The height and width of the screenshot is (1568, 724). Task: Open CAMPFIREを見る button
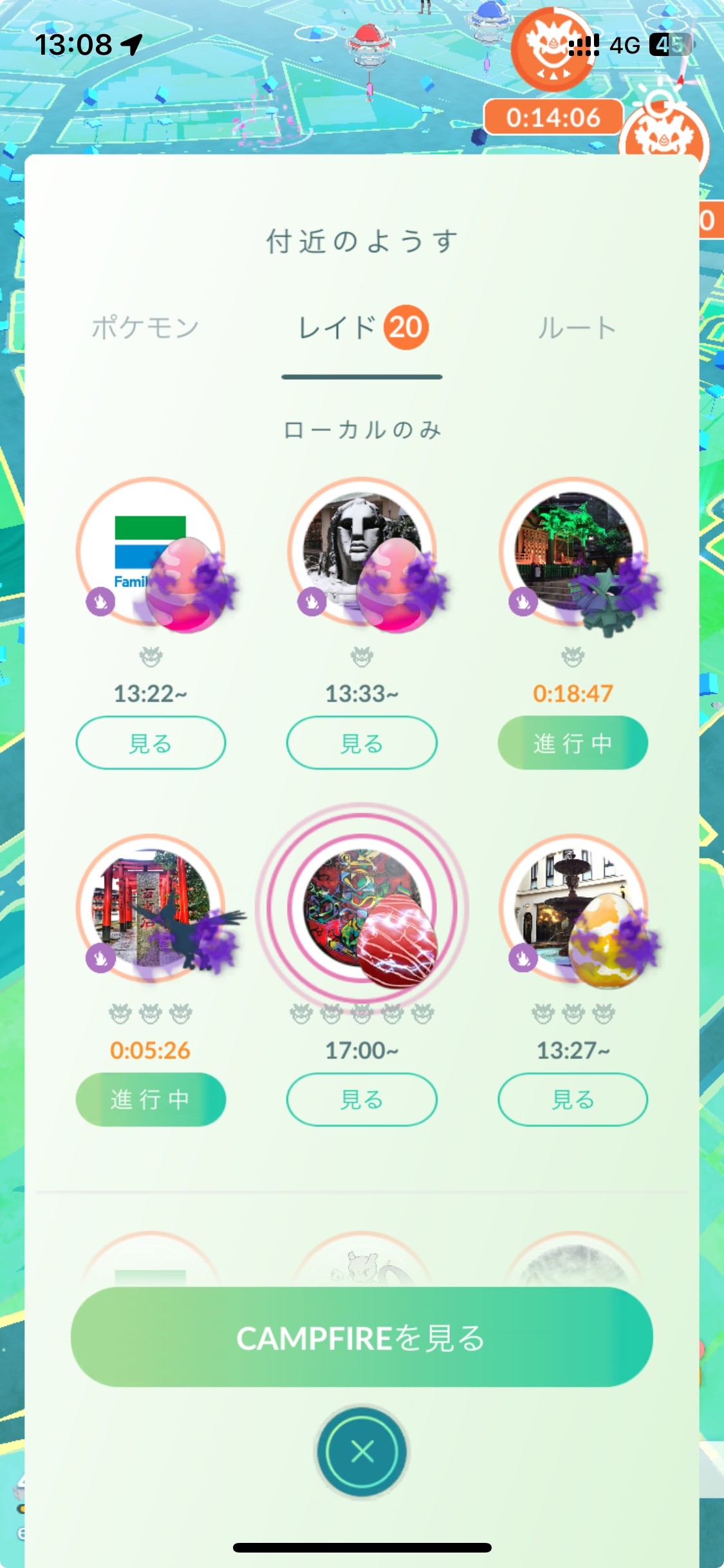coord(362,1338)
